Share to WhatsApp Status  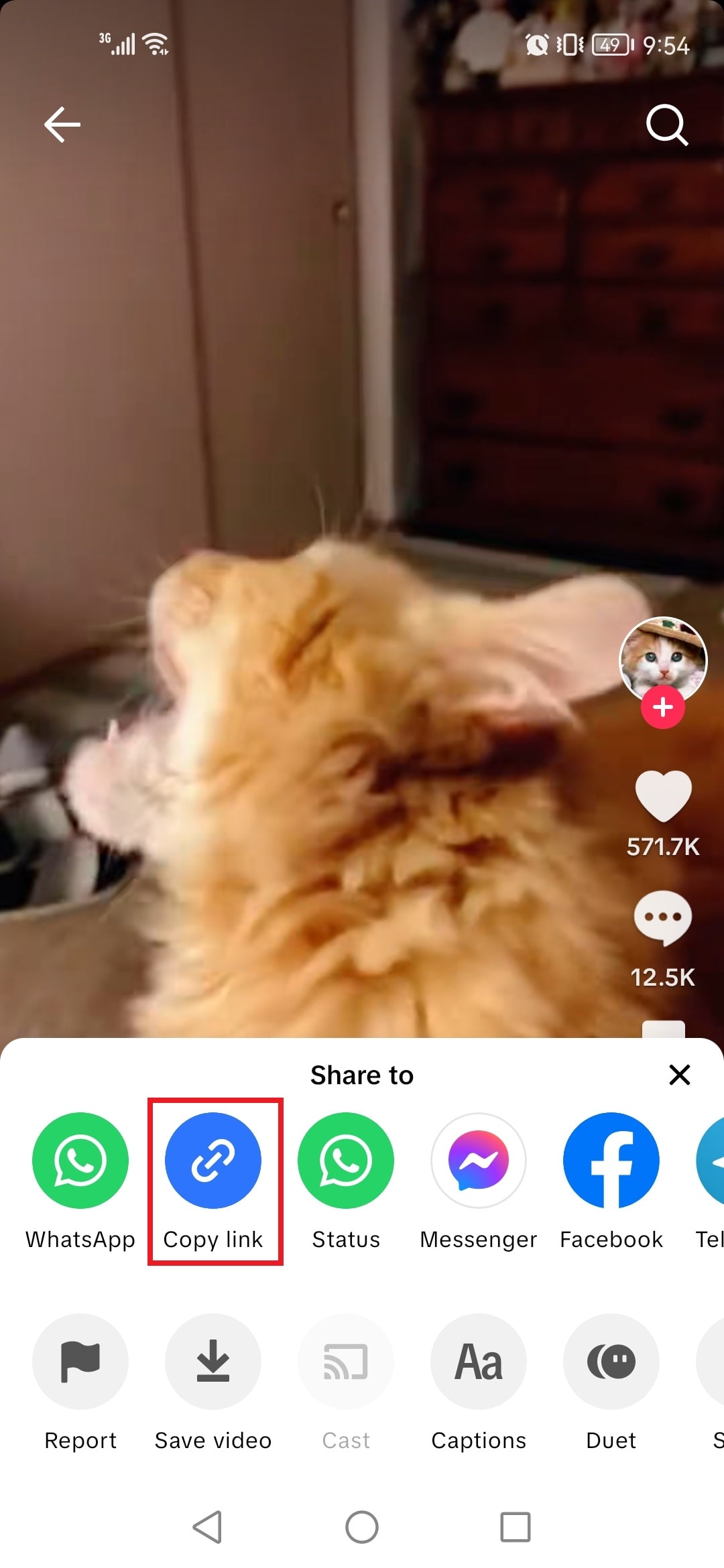[x=346, y=1161]
